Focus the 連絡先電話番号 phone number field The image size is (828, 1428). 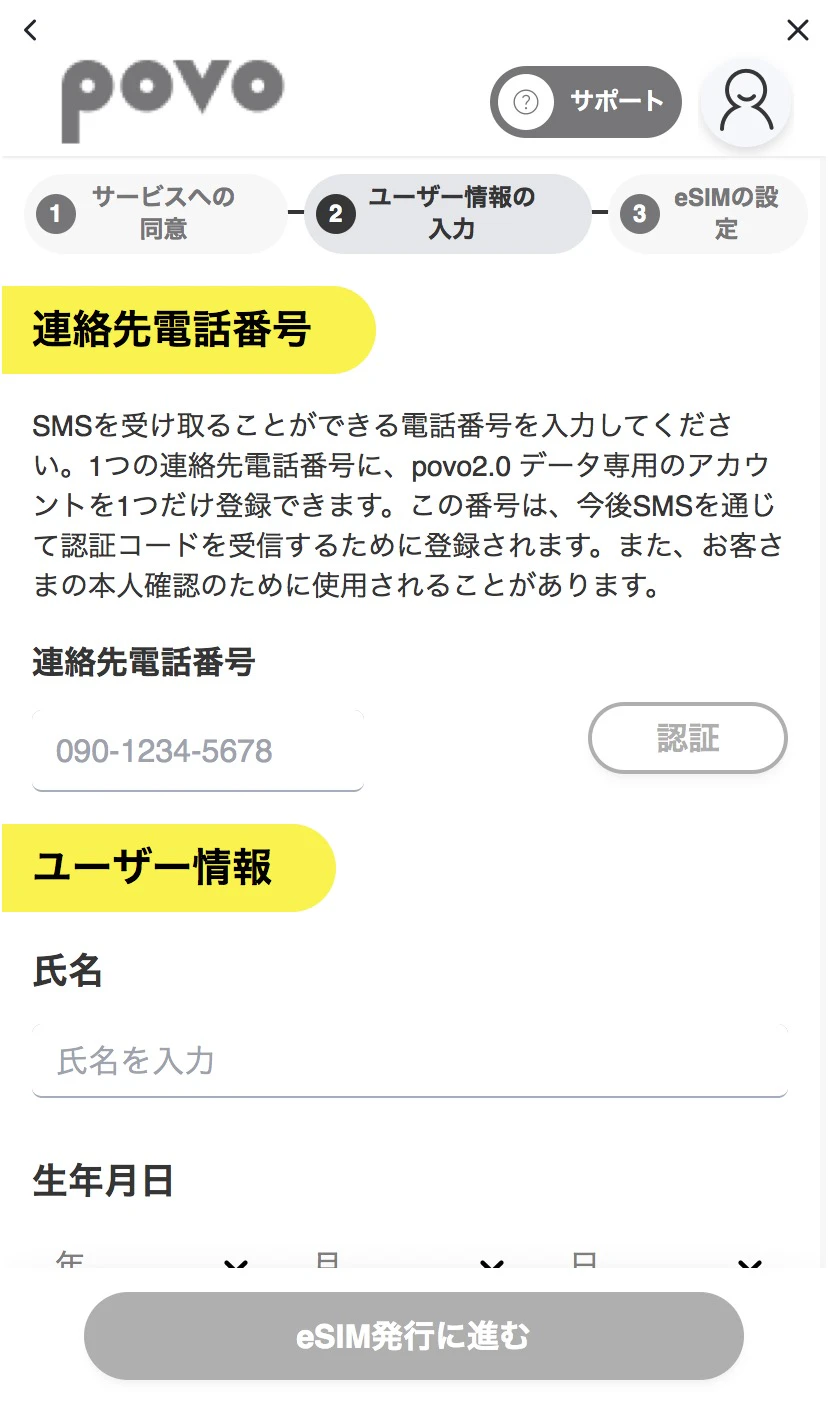[198, 751]
